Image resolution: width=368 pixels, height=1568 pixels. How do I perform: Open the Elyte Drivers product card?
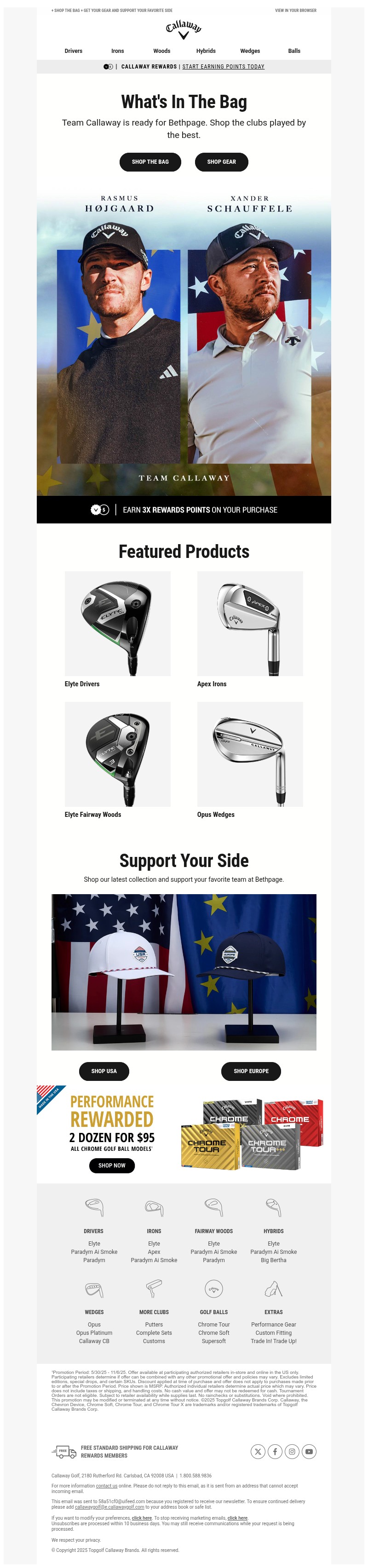click(117, 624)
